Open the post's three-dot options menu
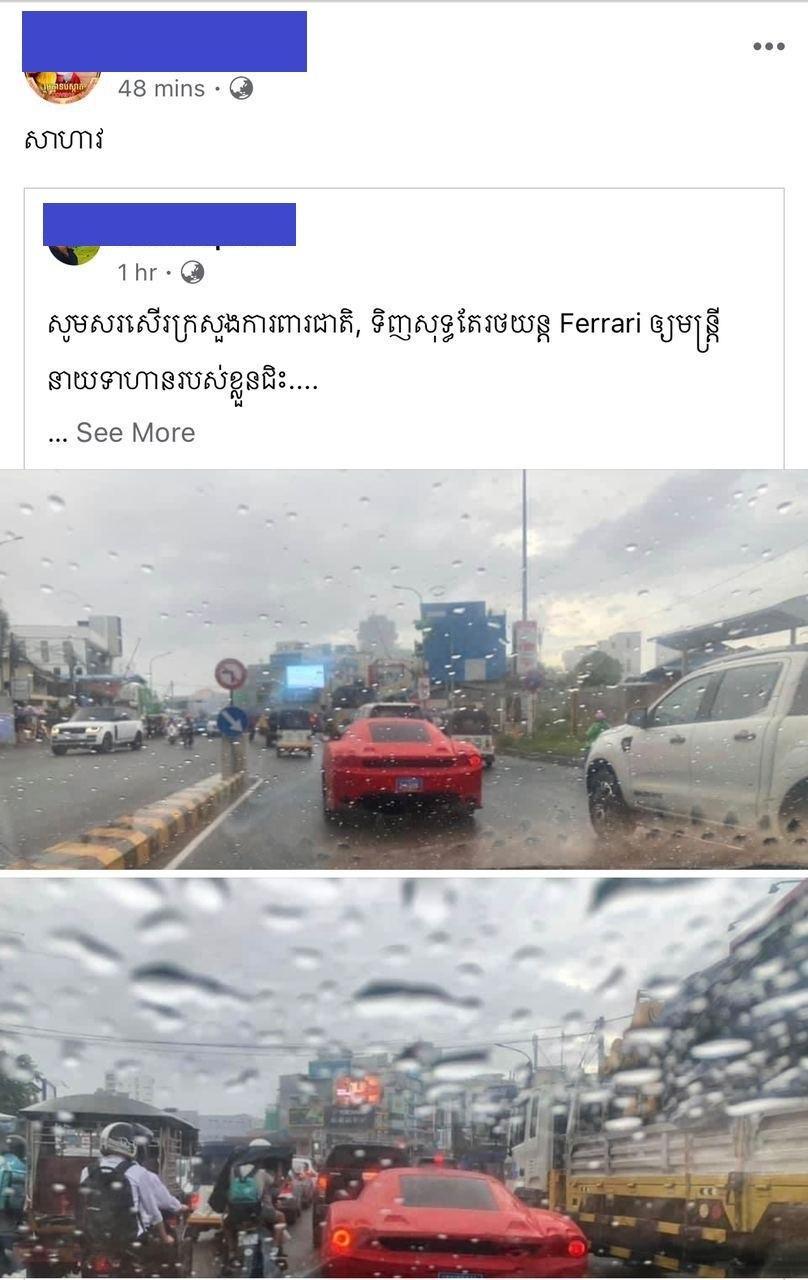The width and height of the screenshot is (808, 1280). pos(768,46)
